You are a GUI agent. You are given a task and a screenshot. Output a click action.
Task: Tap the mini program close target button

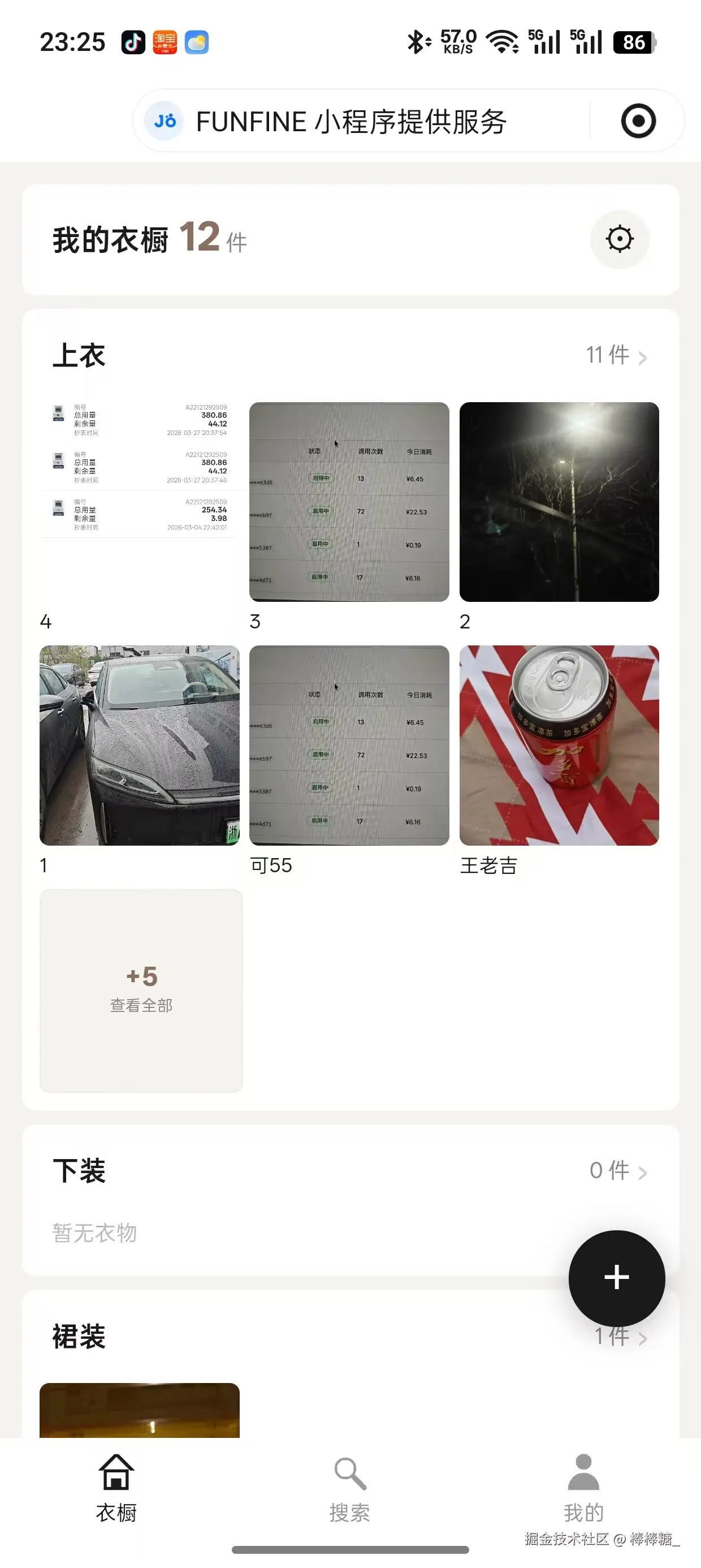pyautogui.click(x=638, y=121)
